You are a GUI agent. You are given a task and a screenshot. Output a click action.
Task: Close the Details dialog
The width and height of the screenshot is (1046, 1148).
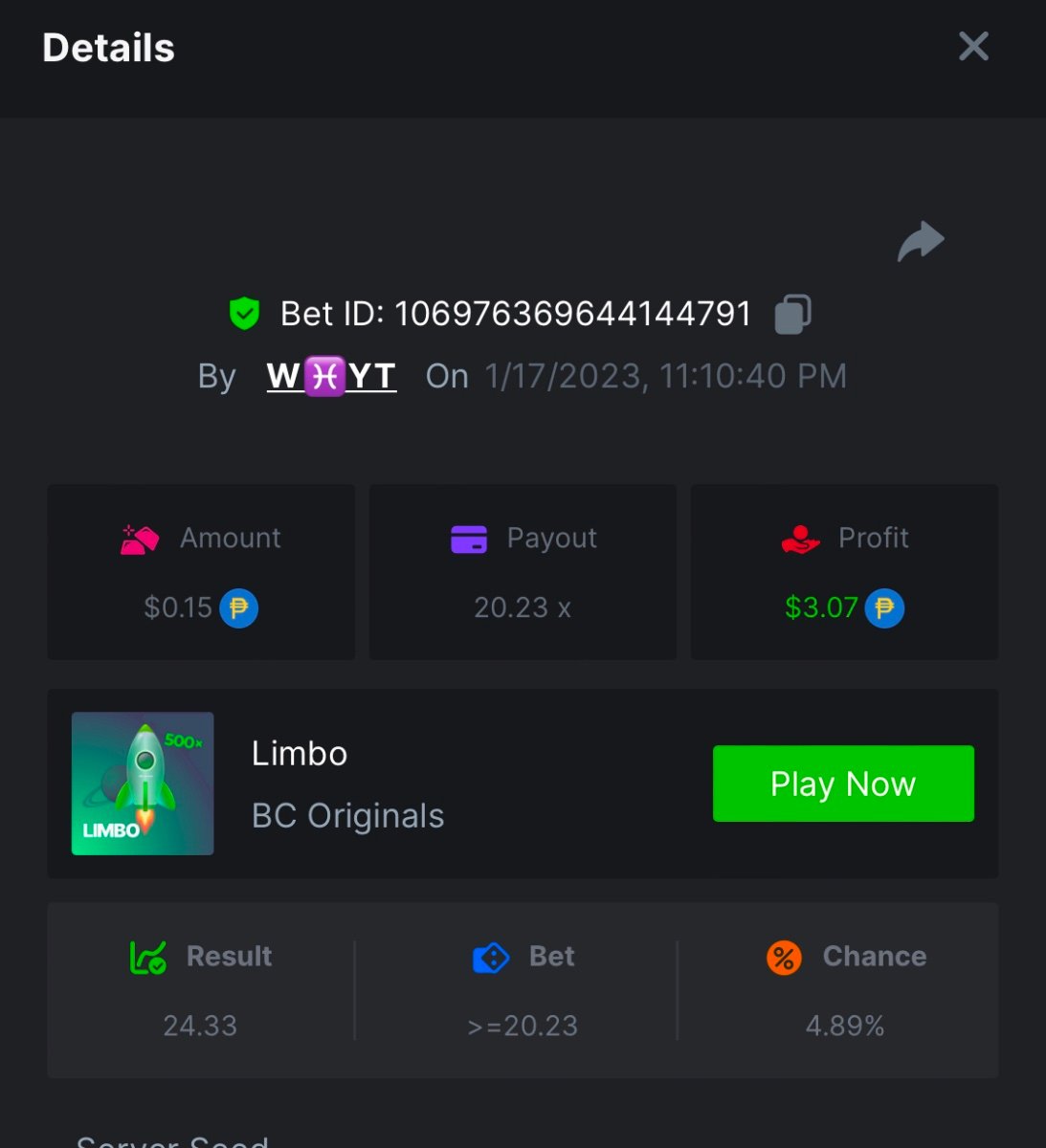click(x=973, y=46)
